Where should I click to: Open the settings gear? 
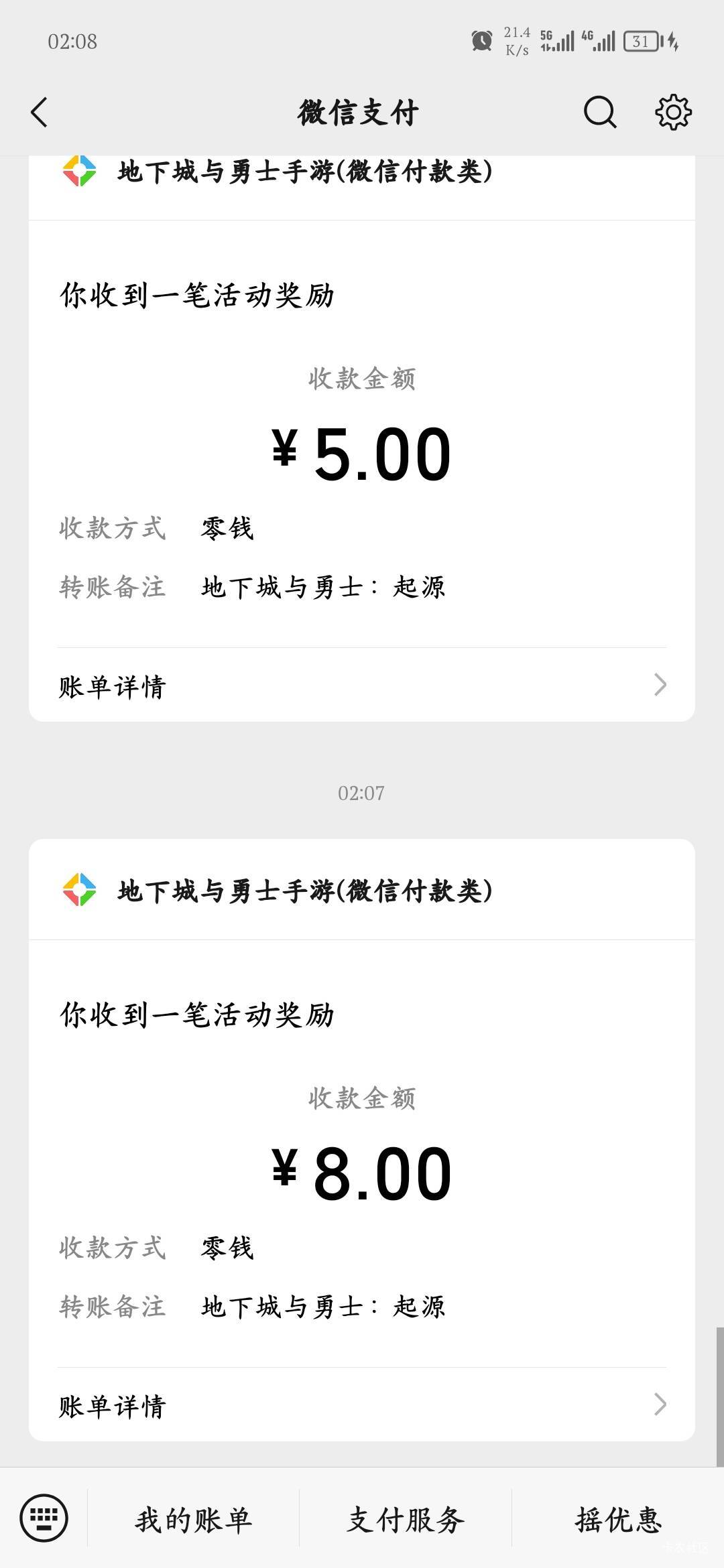673,112
